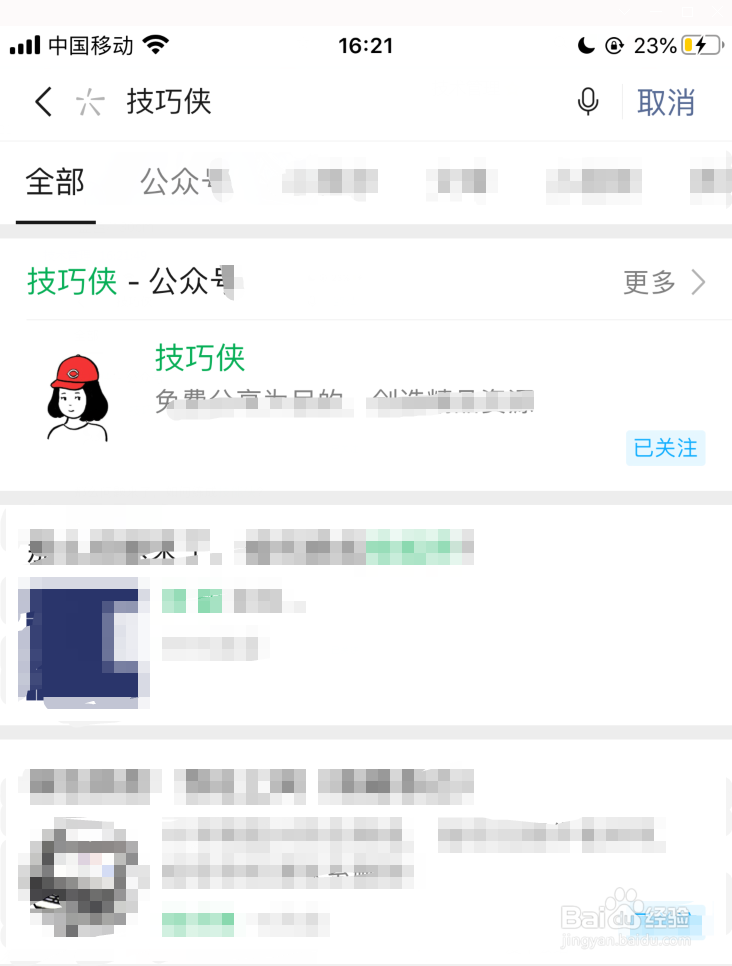
Task: Open the 技巧侠 official account avatar
Action: pos(73,395)
